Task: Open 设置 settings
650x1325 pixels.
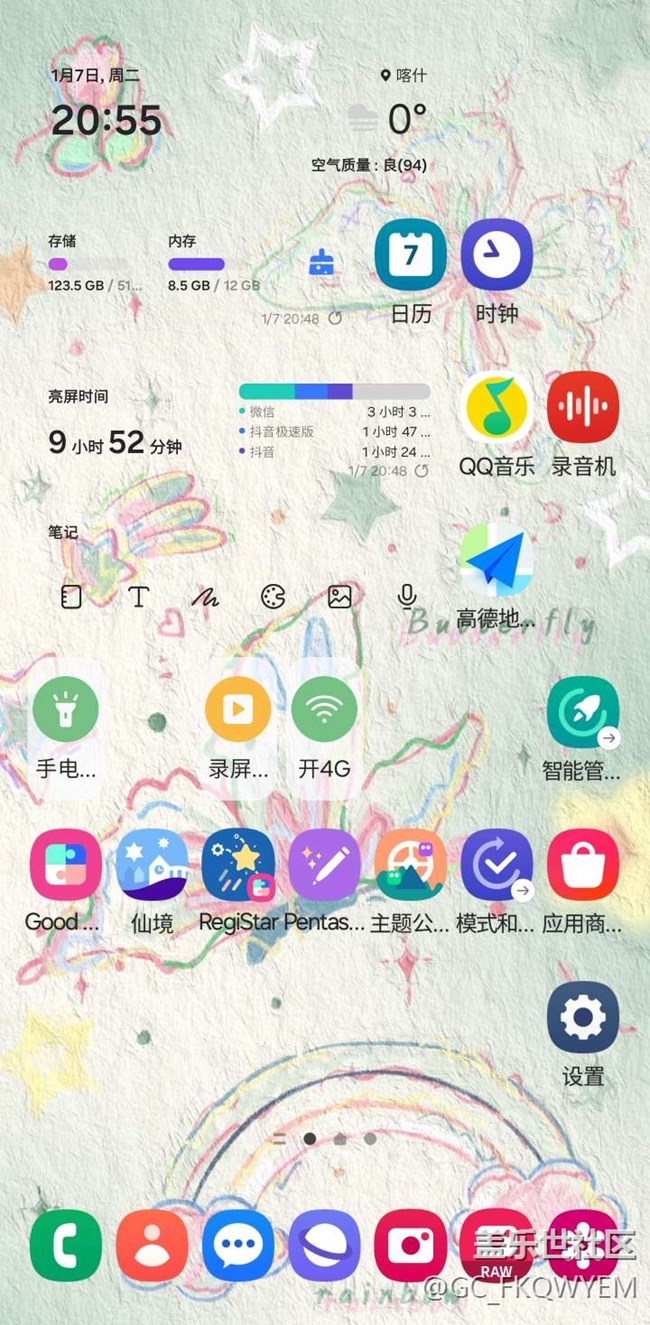Action: pyautogui.click(x=583, y=1018)
